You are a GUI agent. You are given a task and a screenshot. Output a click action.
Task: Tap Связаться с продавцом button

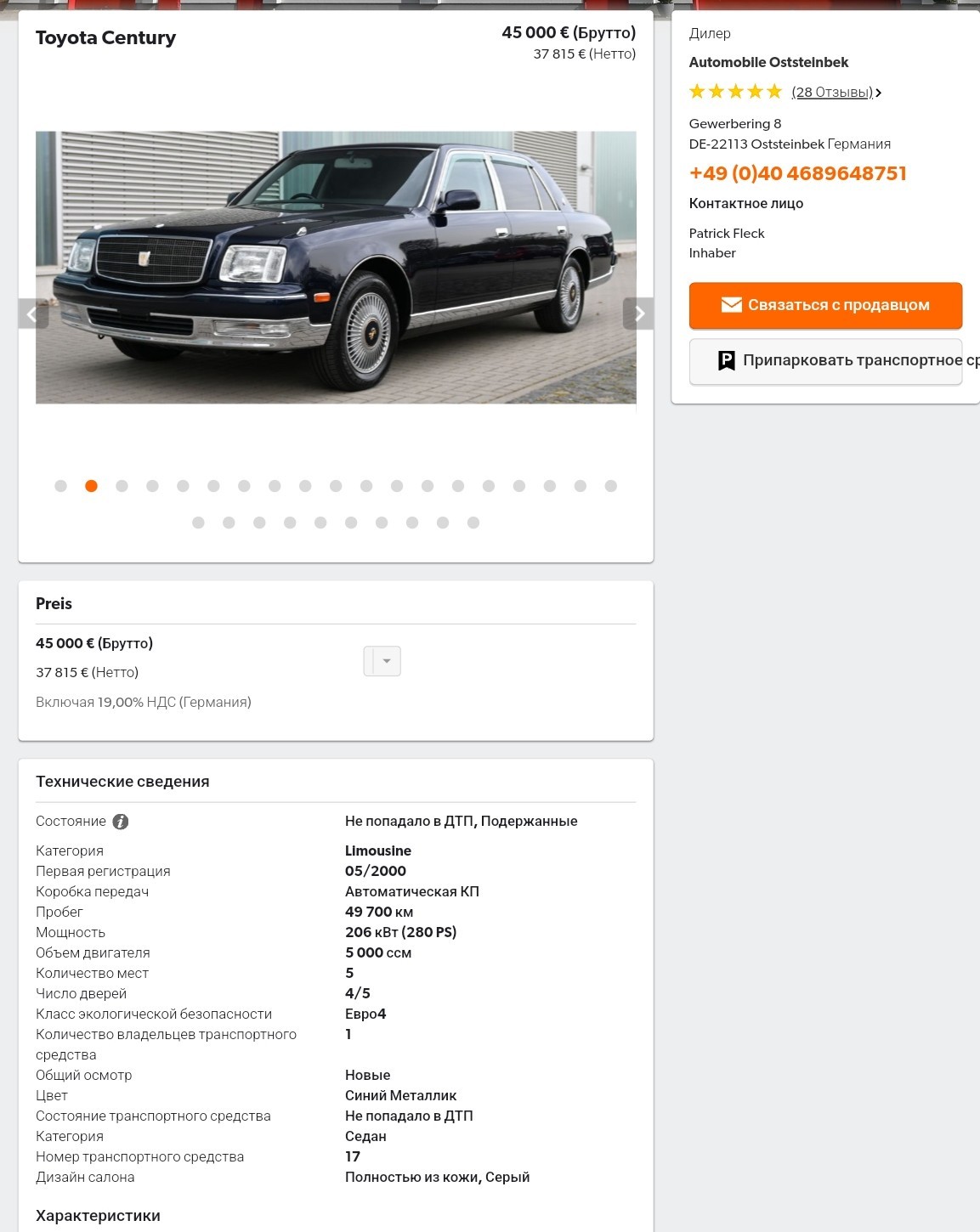(825, 305)
